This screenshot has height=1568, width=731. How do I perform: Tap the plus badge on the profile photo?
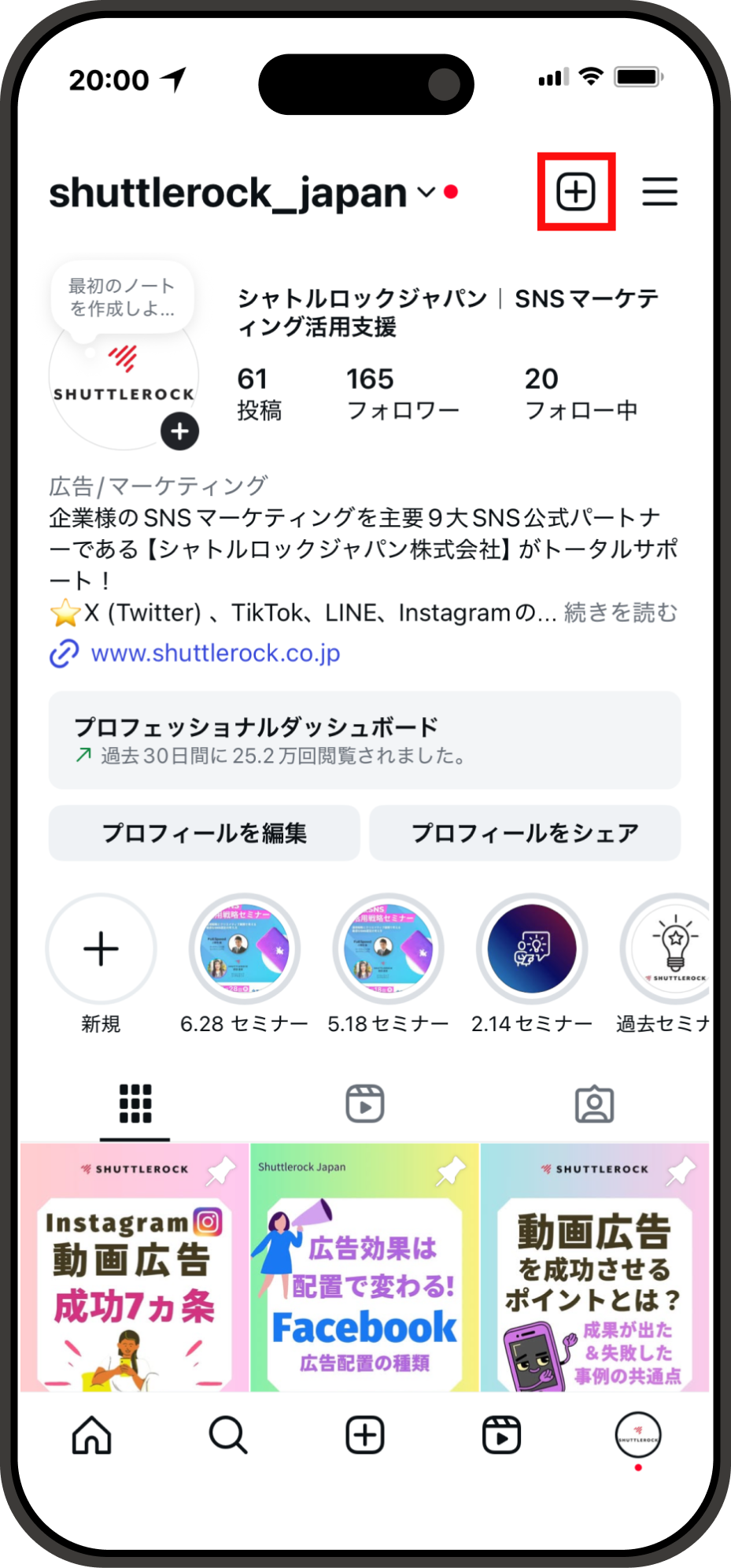[179, 431]
